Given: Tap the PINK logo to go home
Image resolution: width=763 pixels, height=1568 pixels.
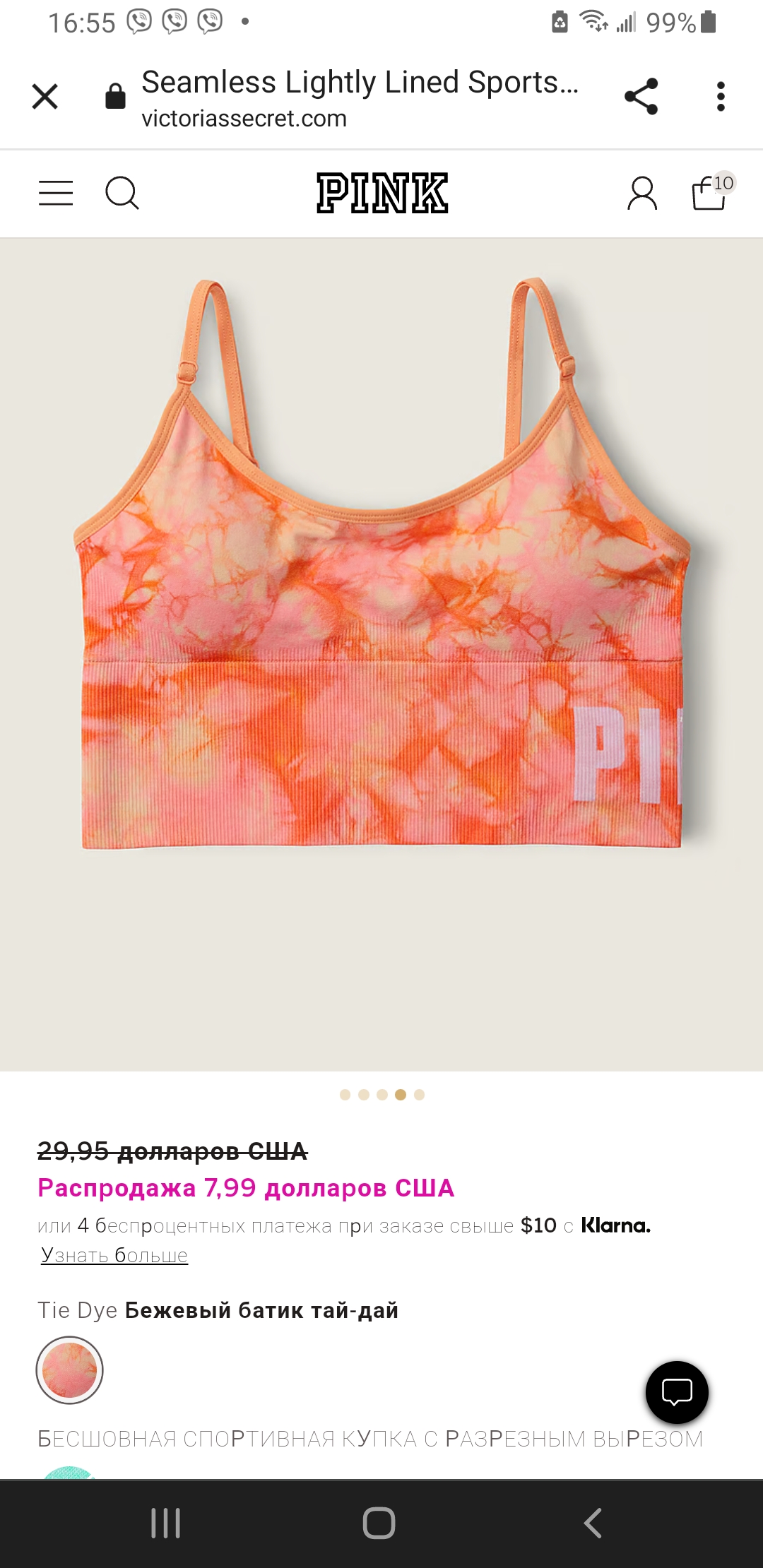Looking at the screenshot, I should pos(381,193).
